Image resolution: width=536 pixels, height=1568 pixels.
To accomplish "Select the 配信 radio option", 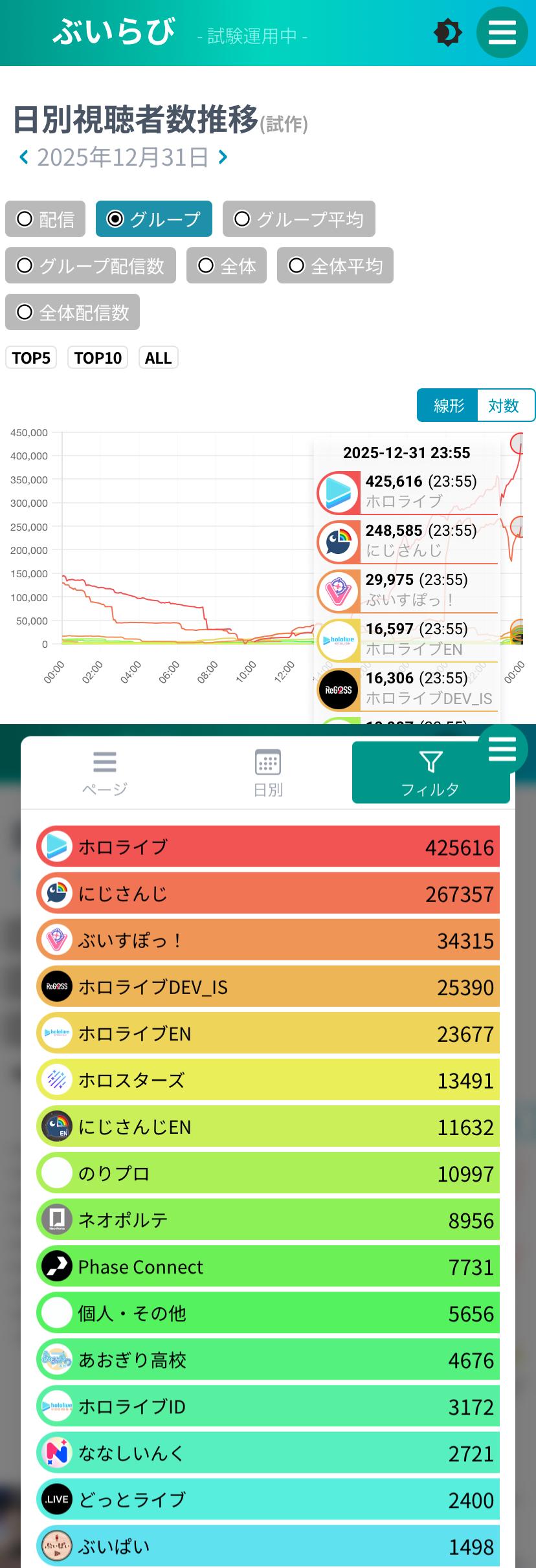I will pos(45,219).
